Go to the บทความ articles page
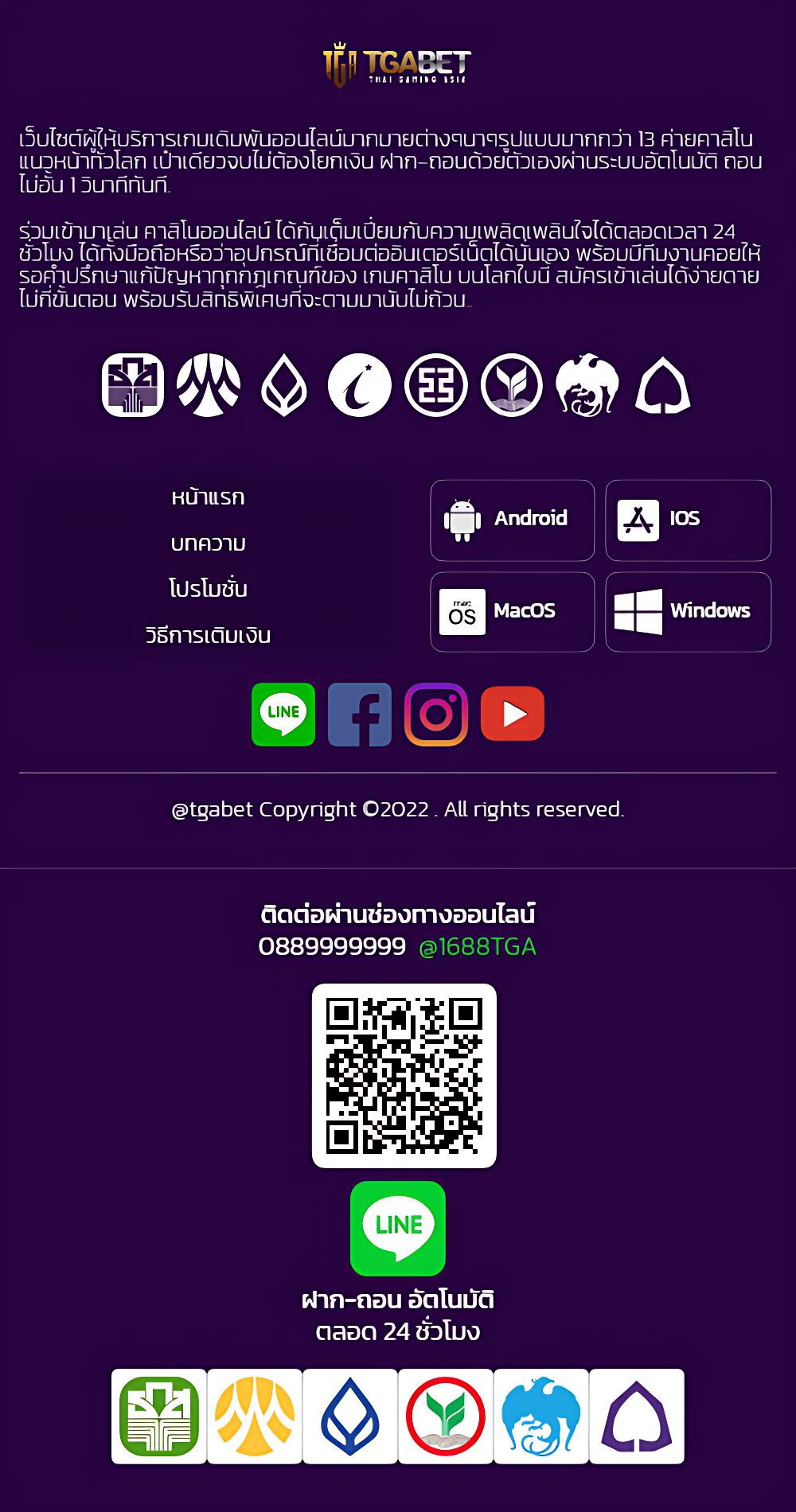Viewport: 796px width, 1512px height. (x=208, y=544)
